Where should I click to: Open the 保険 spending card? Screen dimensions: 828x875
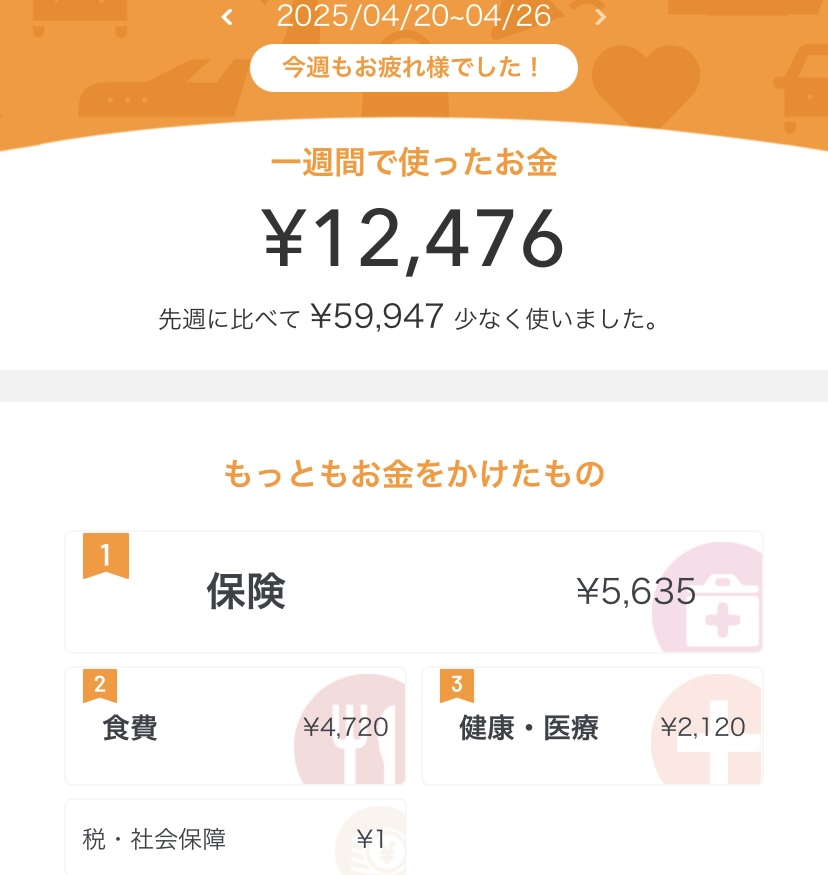[x=413, y=592]
